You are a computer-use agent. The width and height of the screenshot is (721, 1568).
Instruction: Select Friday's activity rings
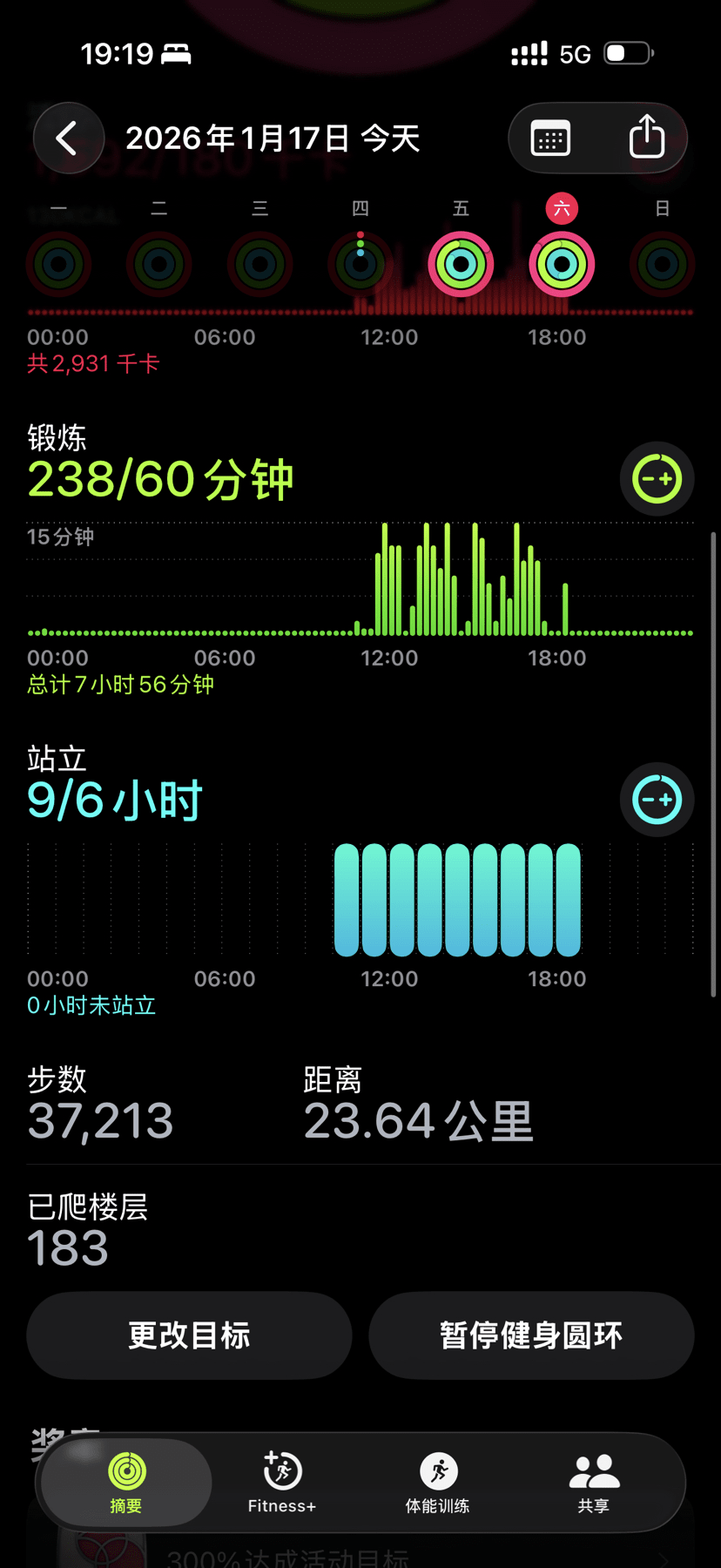pyautogui.click(x=461, y=263)
